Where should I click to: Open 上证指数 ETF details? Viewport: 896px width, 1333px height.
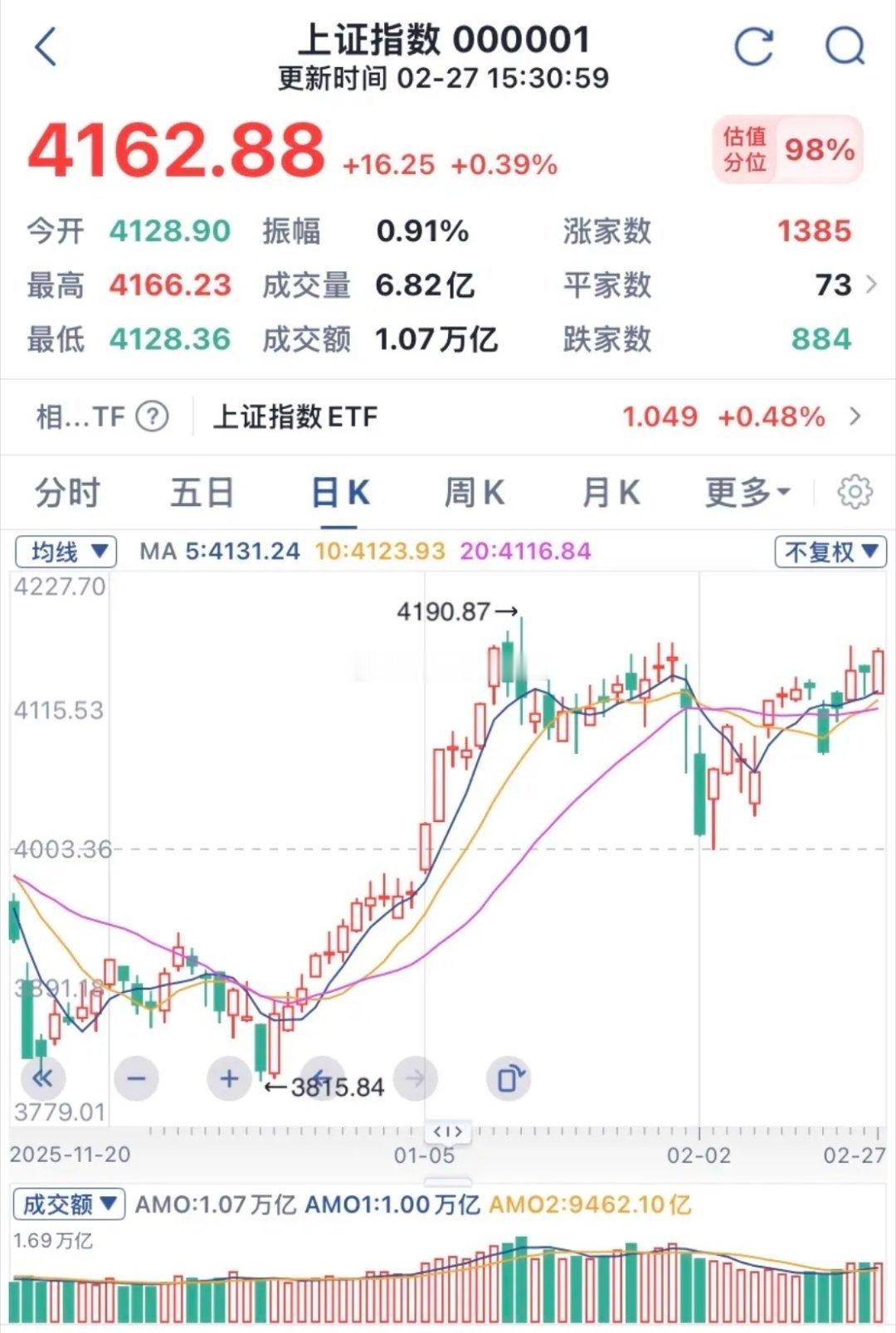point(295,416)
